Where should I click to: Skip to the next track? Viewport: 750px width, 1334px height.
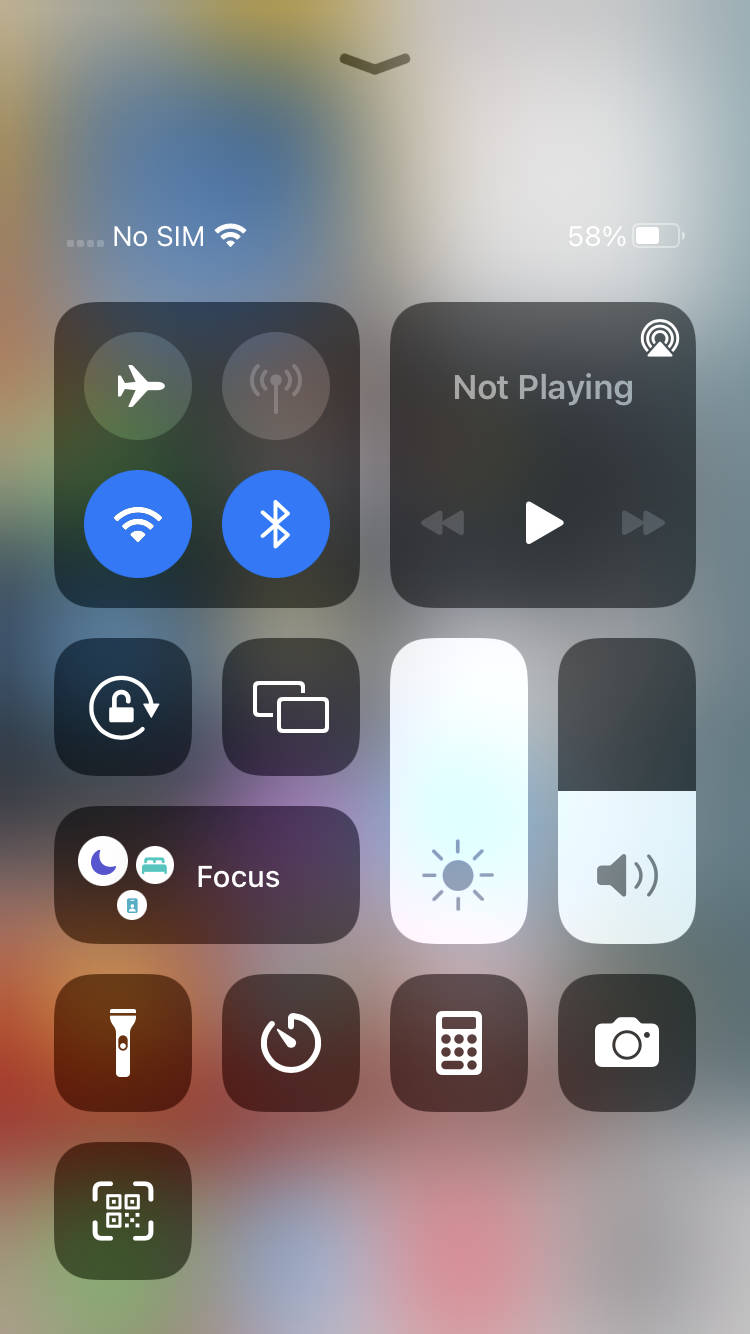click(x=643, y=523)
